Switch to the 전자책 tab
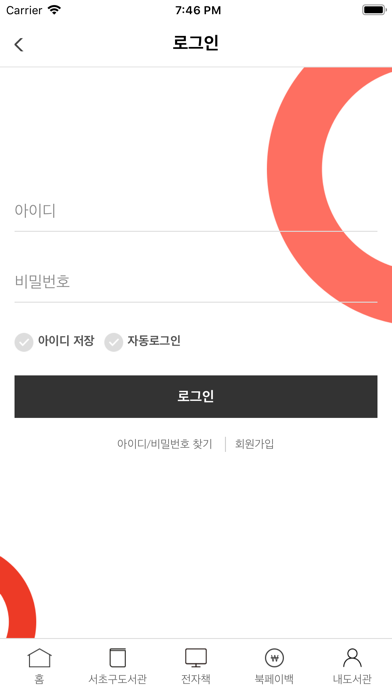The image size is (392, 696). pos(196,666)
